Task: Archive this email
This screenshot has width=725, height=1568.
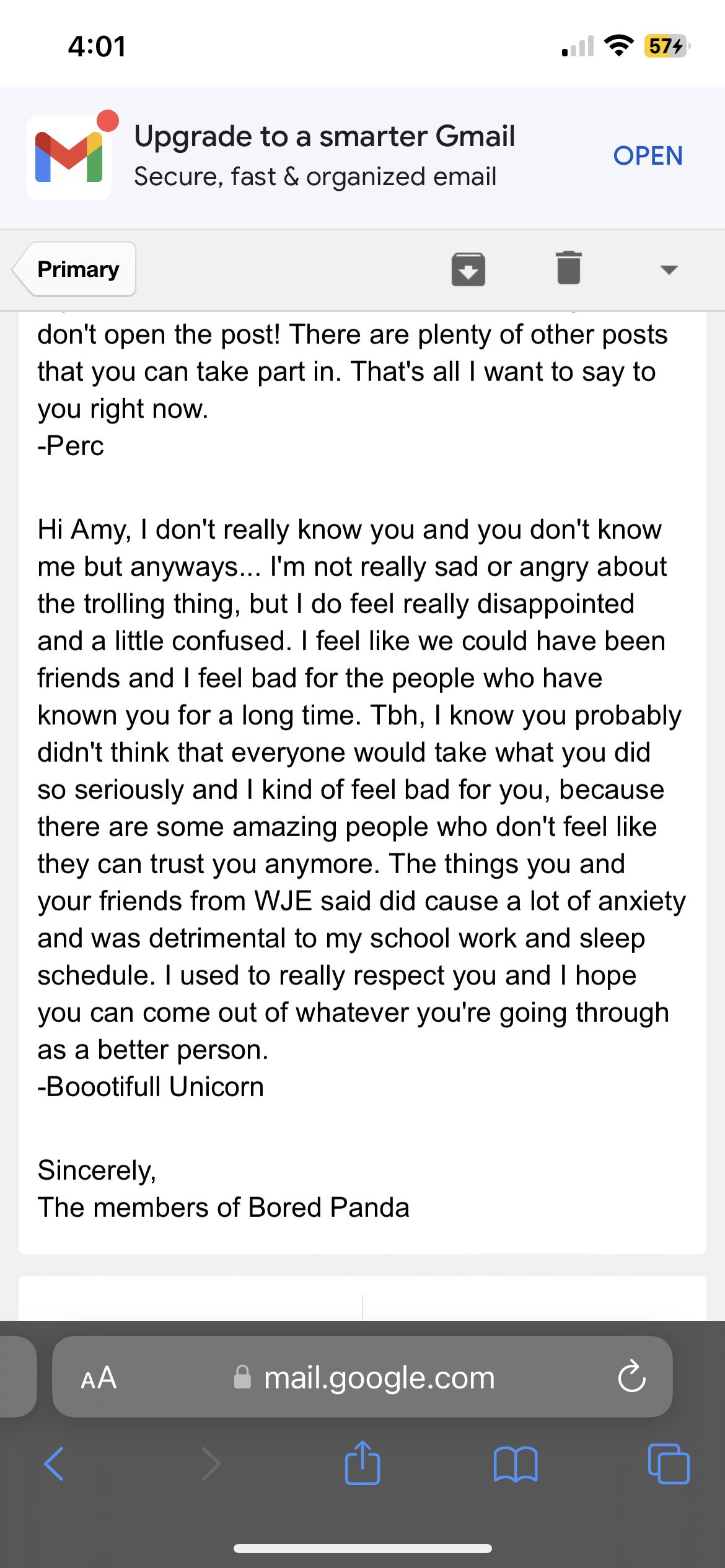Action: [468, 269]
